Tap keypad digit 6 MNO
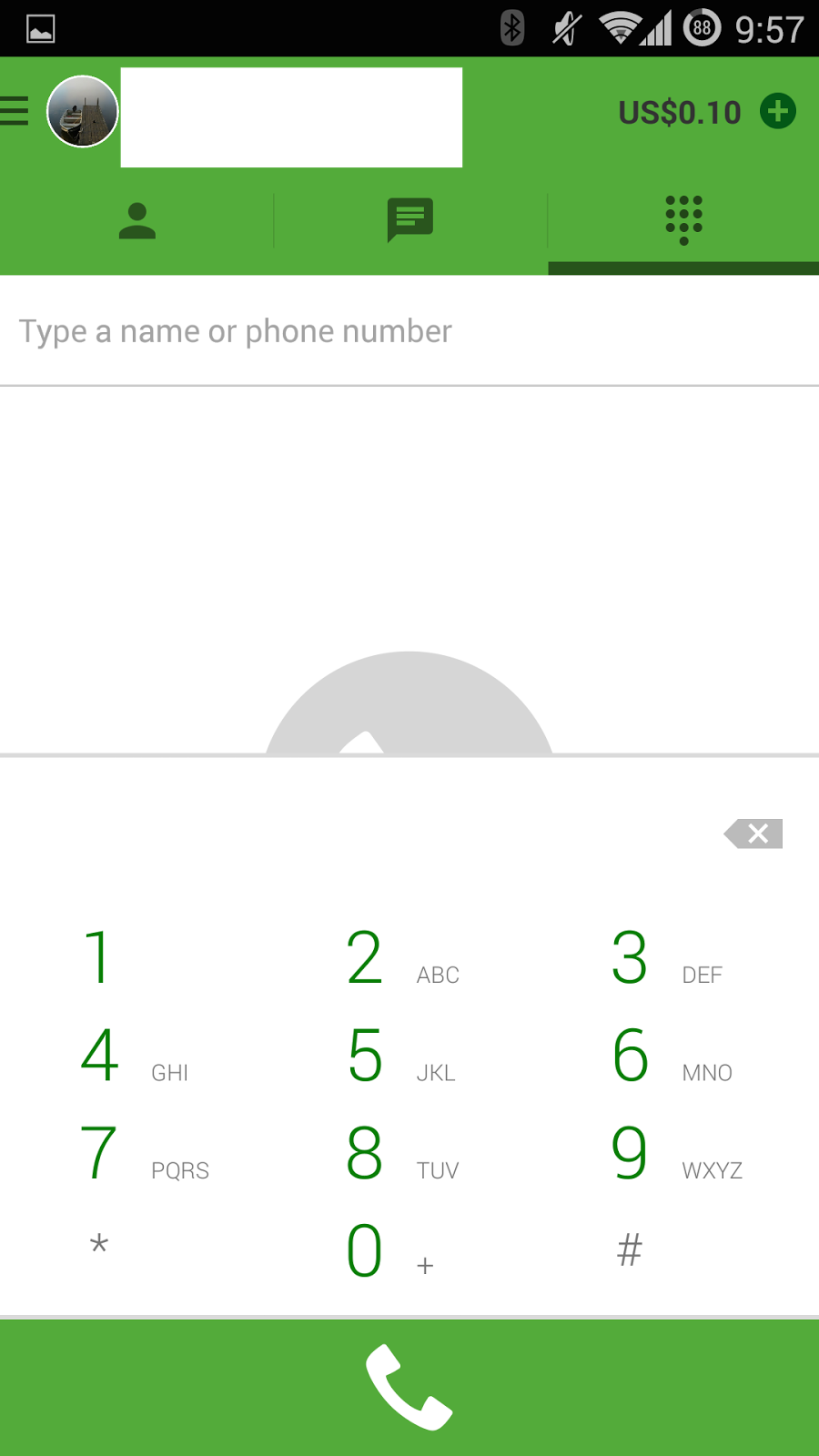This screenshot has height=1456, width=819. [x=669, y=1056]
